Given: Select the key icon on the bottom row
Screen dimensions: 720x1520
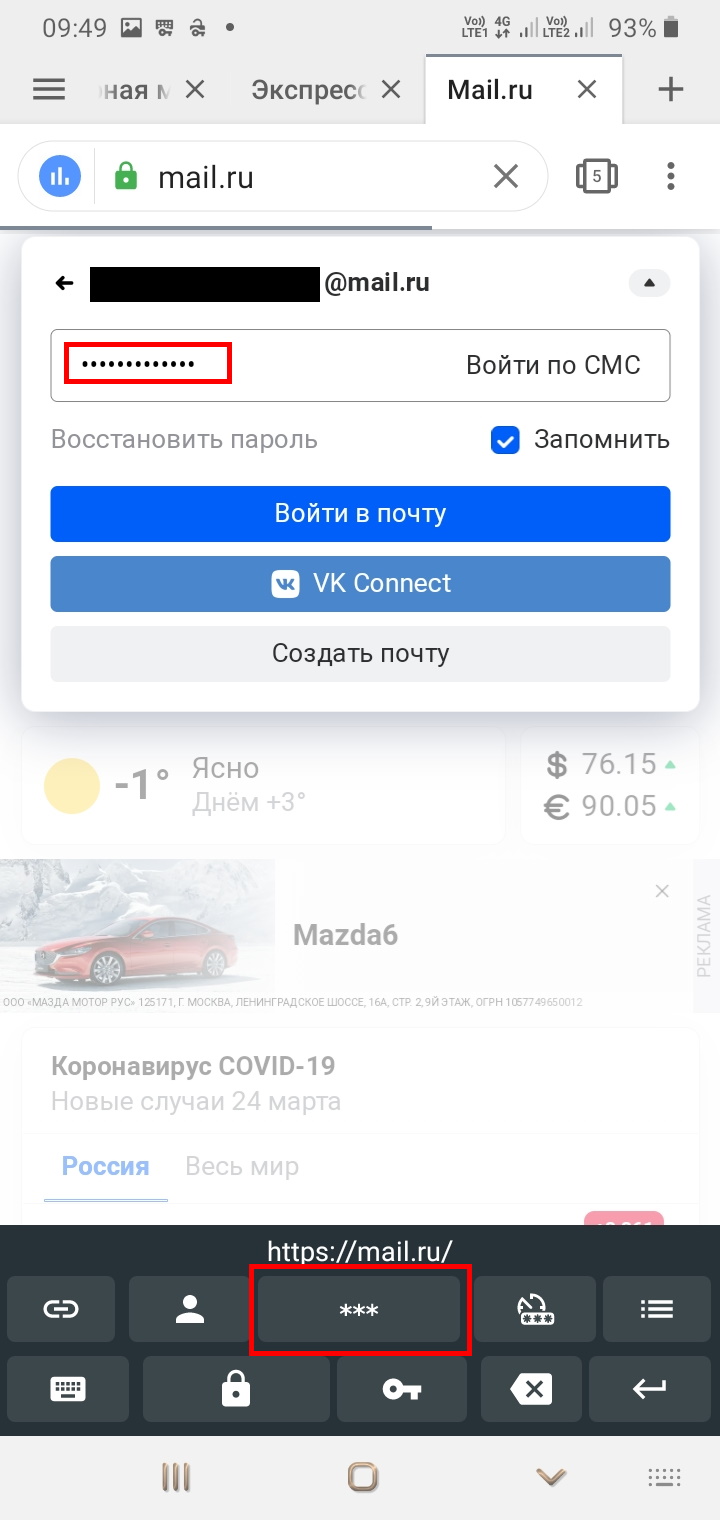Looking at the screenshot, I should click(x=401, y=1389).
